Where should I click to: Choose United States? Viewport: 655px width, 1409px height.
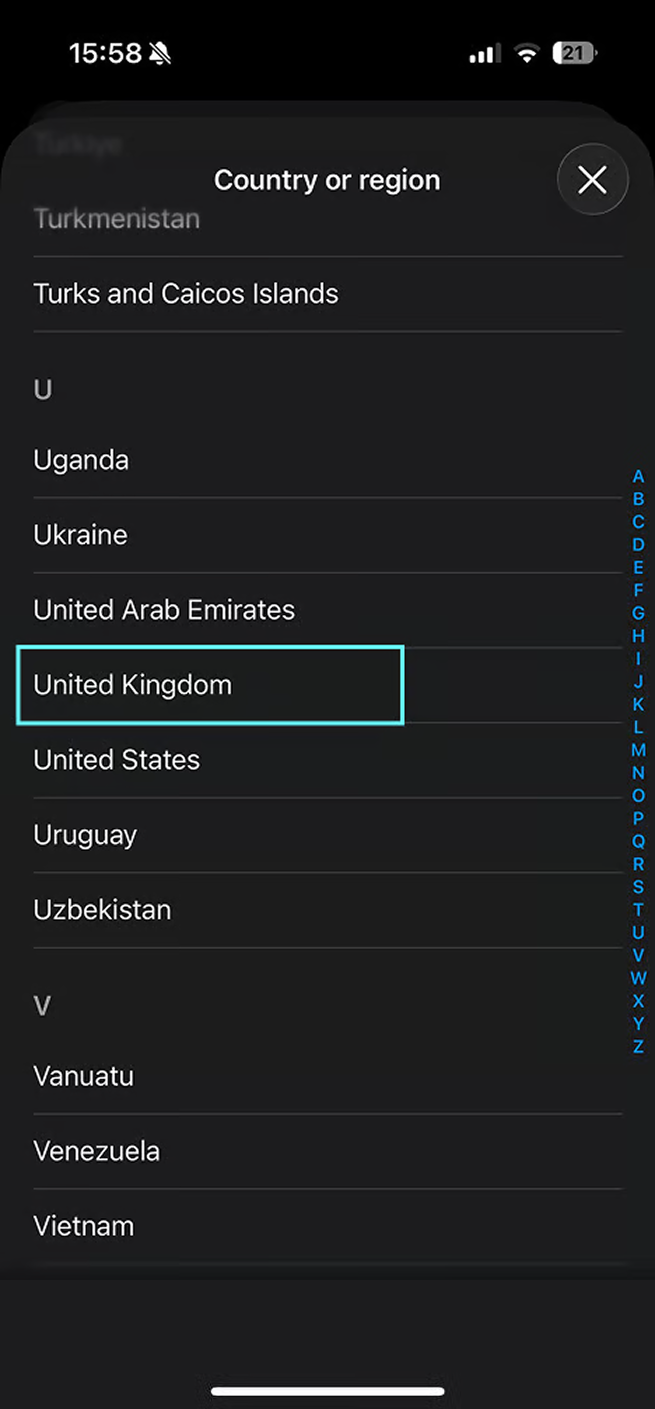tap(117, 760)
